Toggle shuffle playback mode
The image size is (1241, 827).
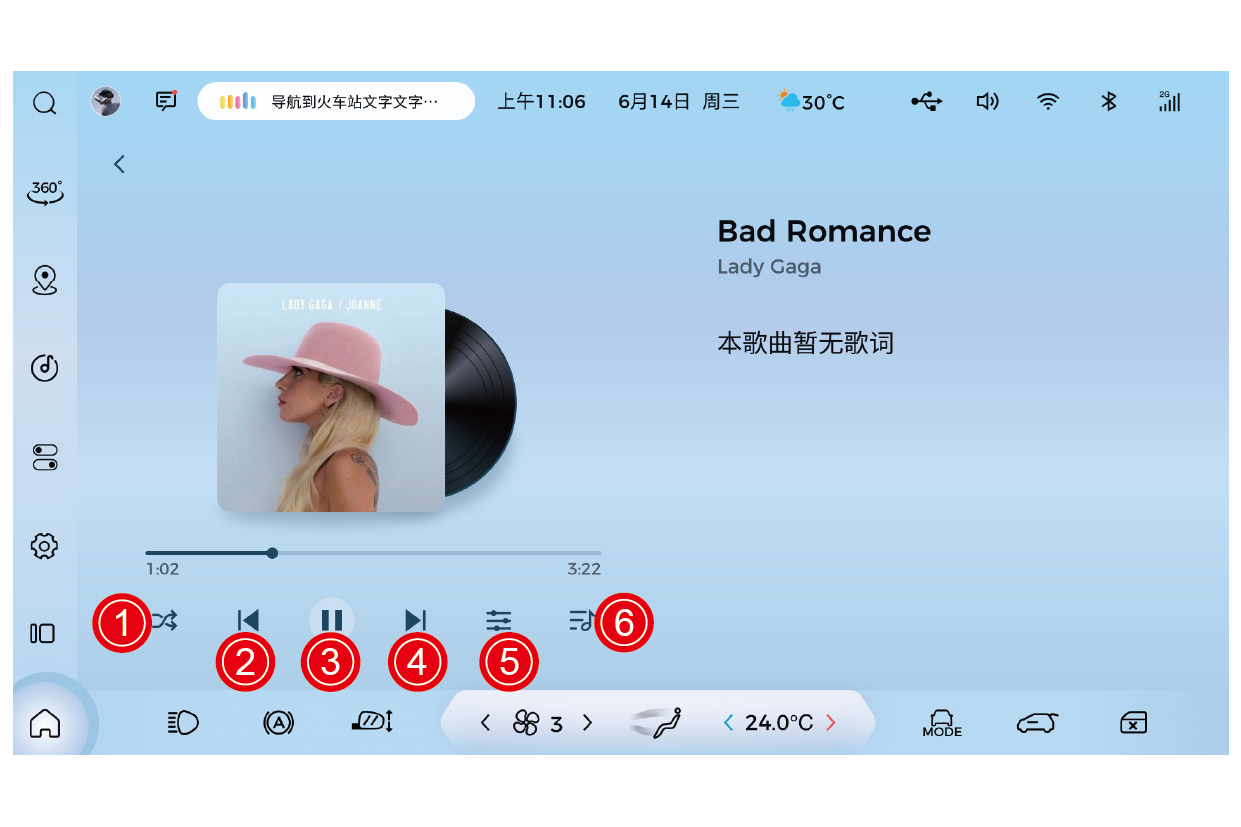(x=165, y=621)
